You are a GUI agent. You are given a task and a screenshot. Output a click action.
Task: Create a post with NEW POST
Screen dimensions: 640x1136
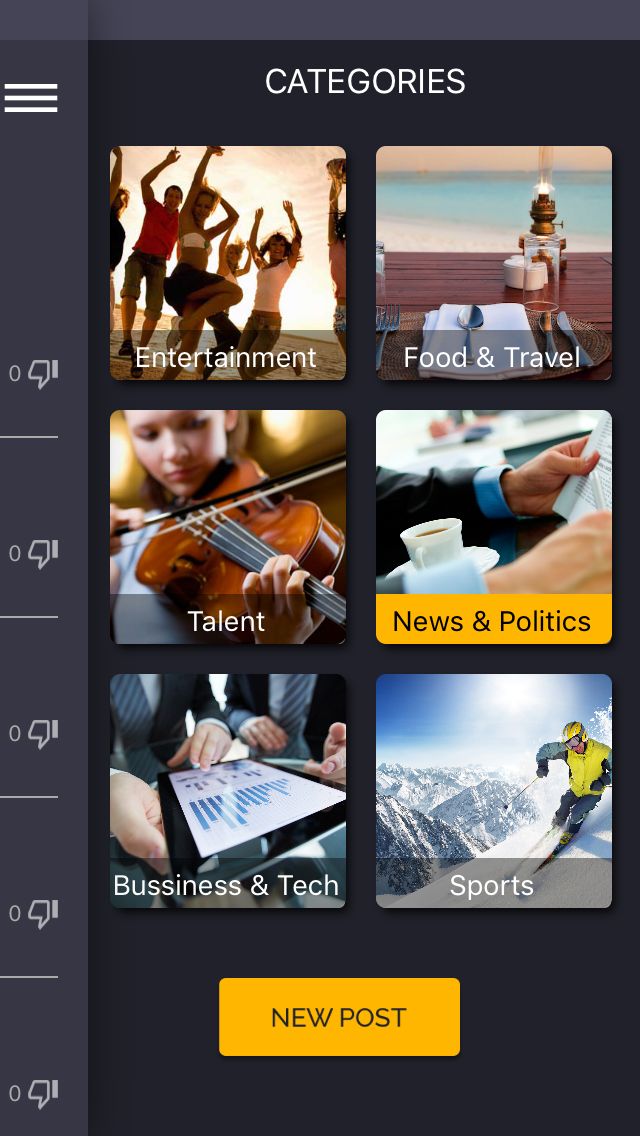point(339,1017)
